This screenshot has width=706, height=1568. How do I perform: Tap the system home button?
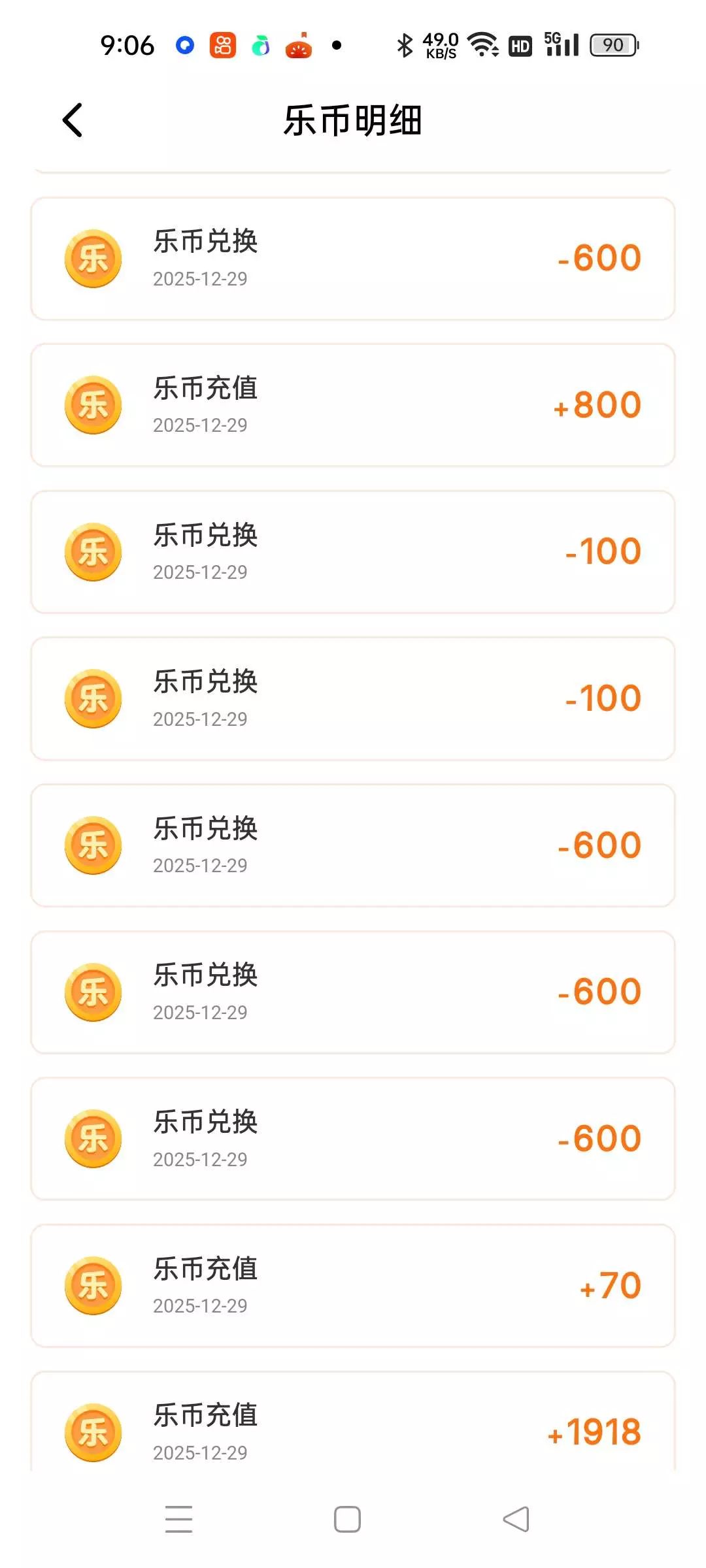coord(347,1519)
